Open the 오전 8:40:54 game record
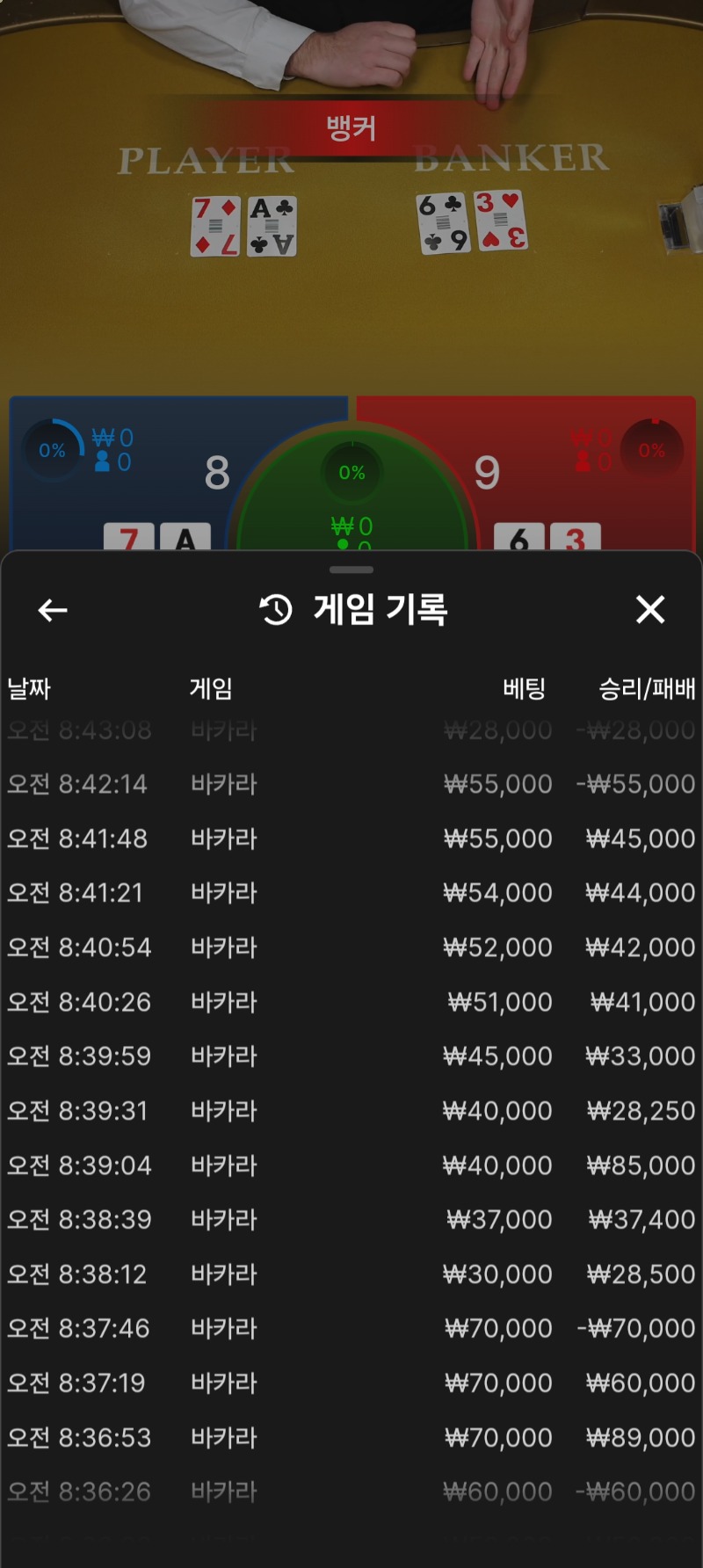The height and width of the screenshot is (1568, 703). pos(351,947)
